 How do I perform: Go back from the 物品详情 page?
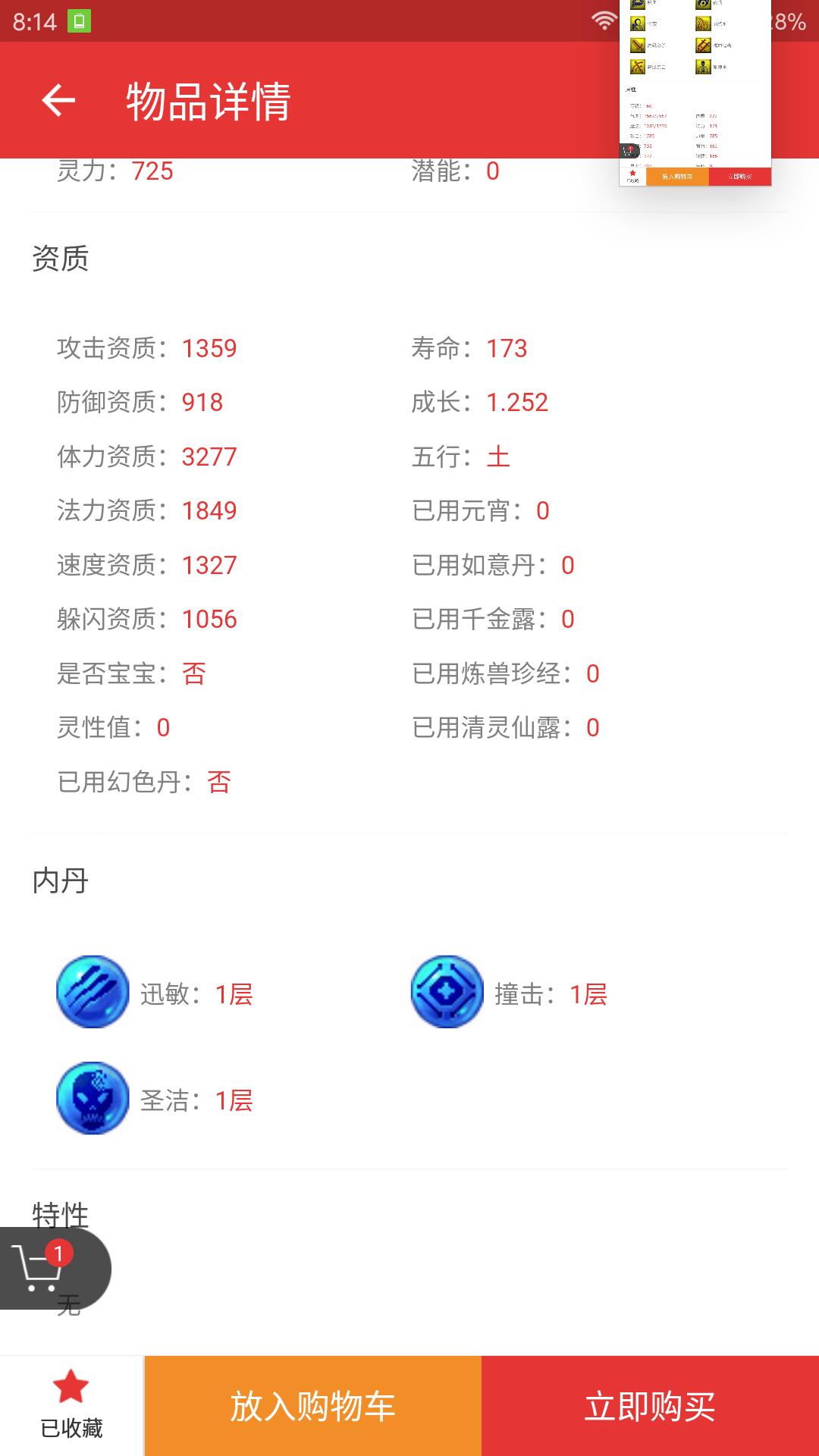[x=58, y=101]
